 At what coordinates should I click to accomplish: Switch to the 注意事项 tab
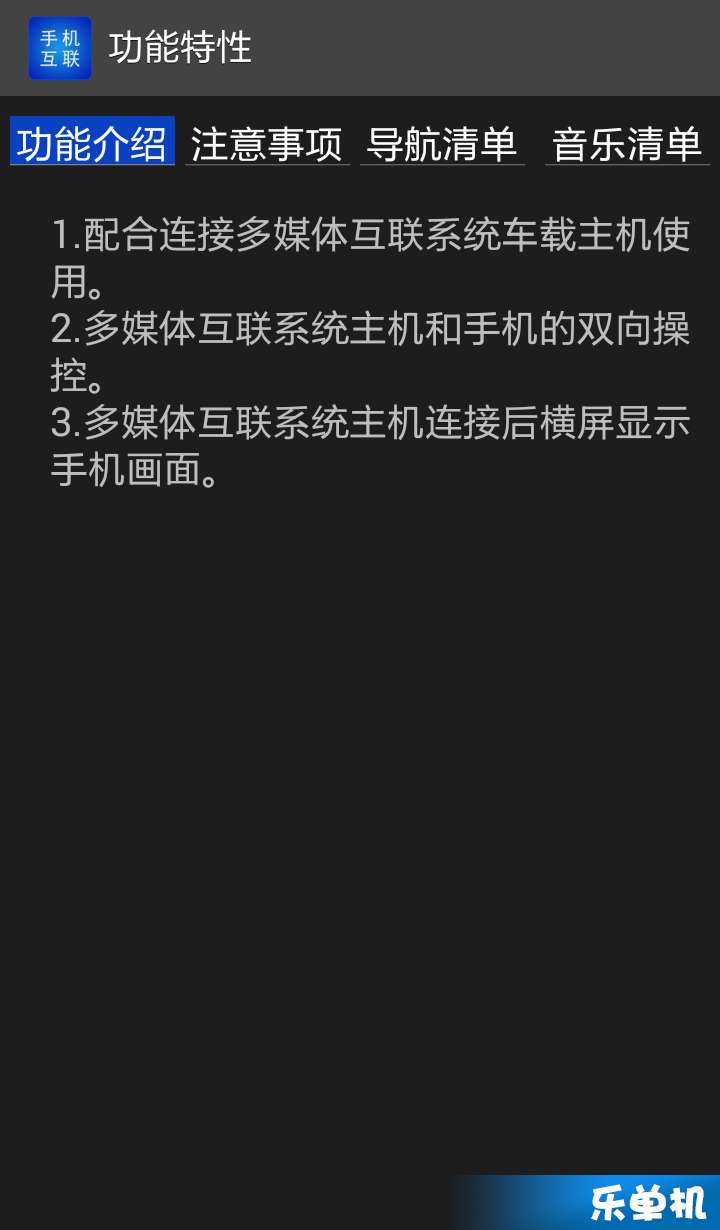[267, 142]
